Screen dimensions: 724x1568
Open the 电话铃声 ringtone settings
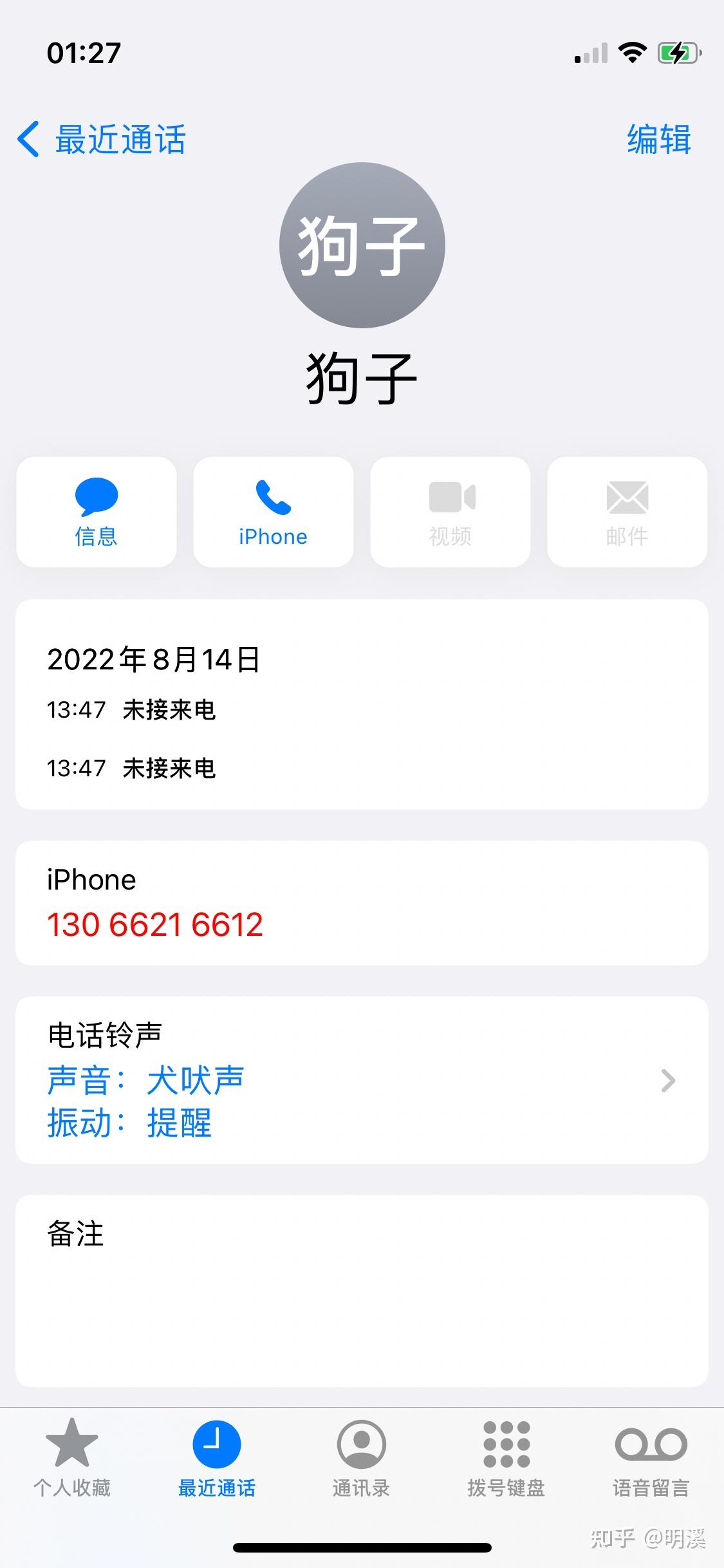pyautogui.click(x=362, y=1080)
